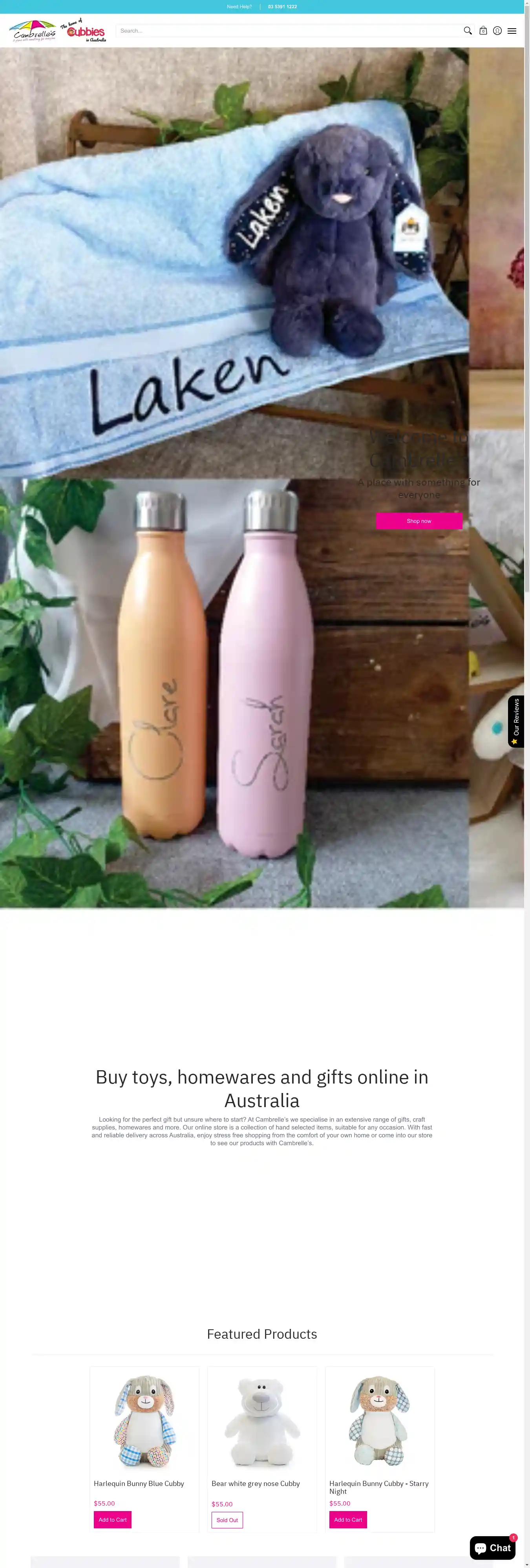Tap the magnifier search icon

pos(467,31)
